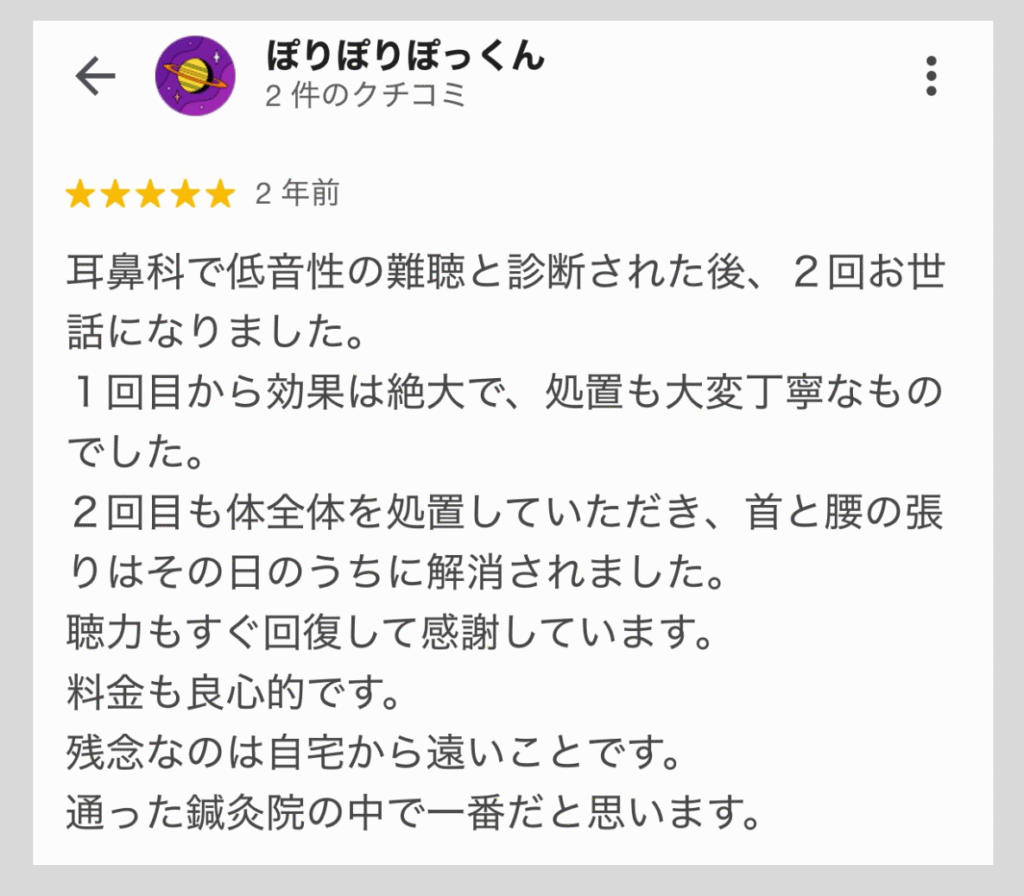Open ぽりぽりぽっくん's profile avatar
1024x896 pixels.
pos(195,76)
